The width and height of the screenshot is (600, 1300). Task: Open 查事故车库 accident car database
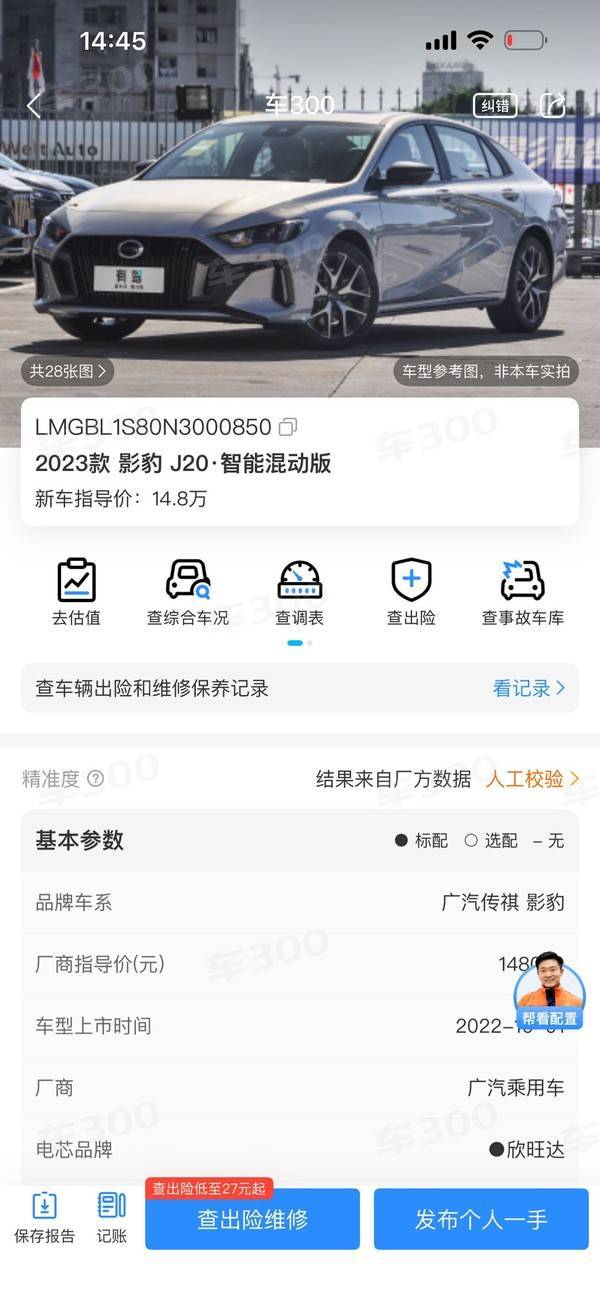tap(522, 592)
